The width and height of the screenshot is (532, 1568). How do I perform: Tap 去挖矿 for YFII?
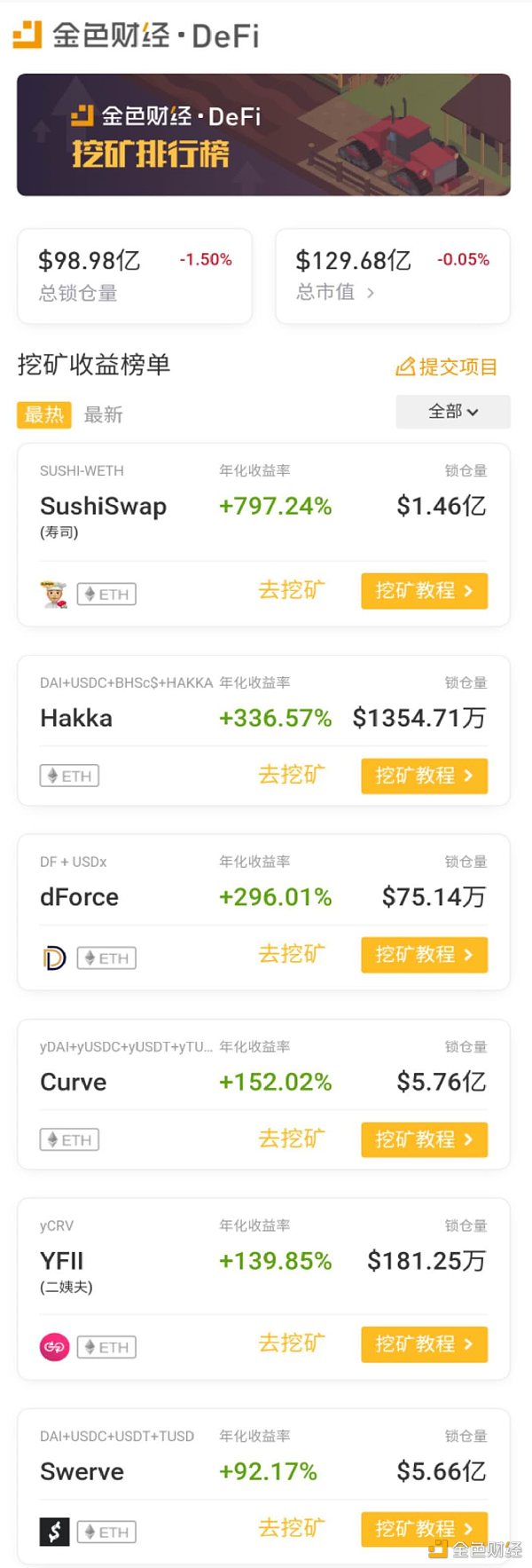point(292,1344)
